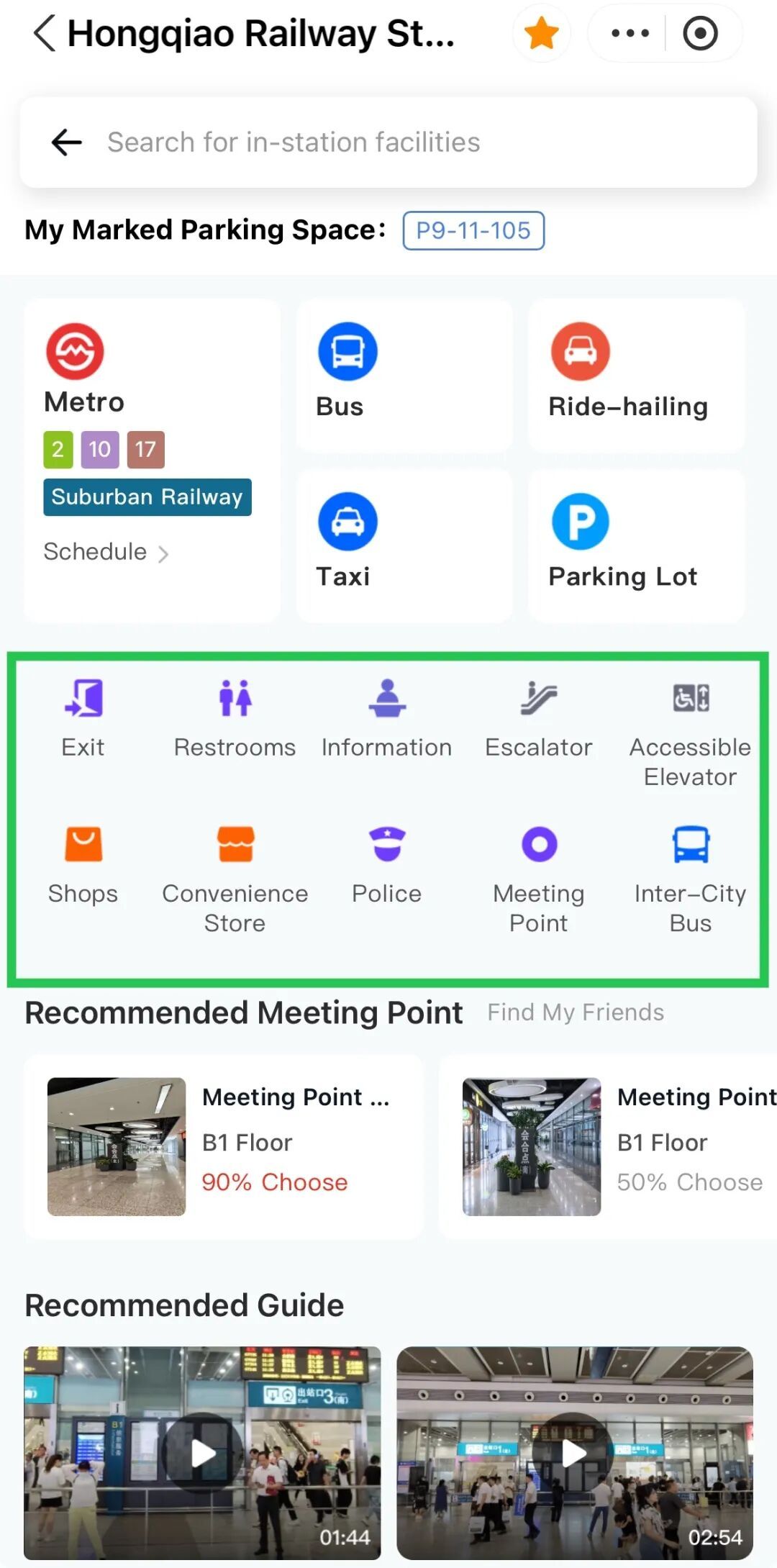The width and height of the screenshot is (777, 1568).
Task: Open the Parking Lot card
Action: pyautogui.click(x=636, y=545)
